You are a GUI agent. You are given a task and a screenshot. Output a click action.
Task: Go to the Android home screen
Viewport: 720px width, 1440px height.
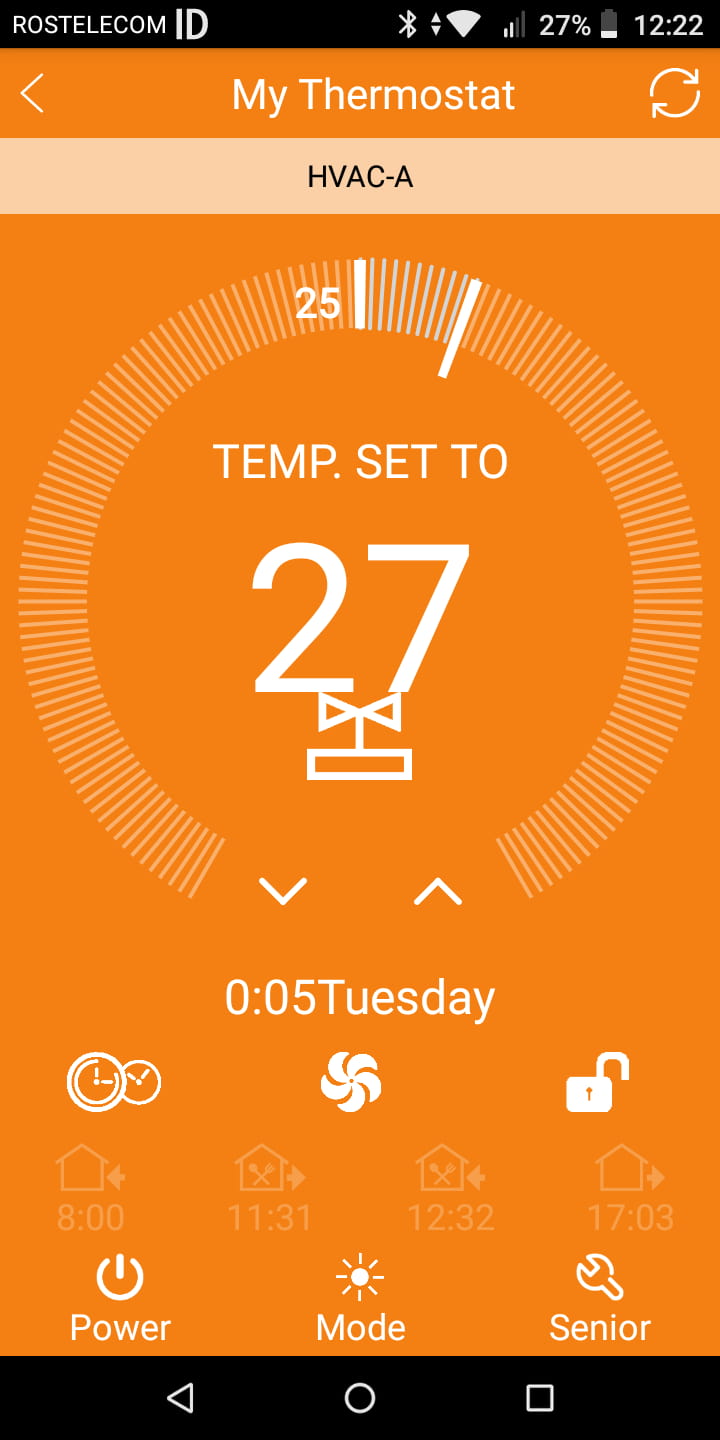[360, 1398]
